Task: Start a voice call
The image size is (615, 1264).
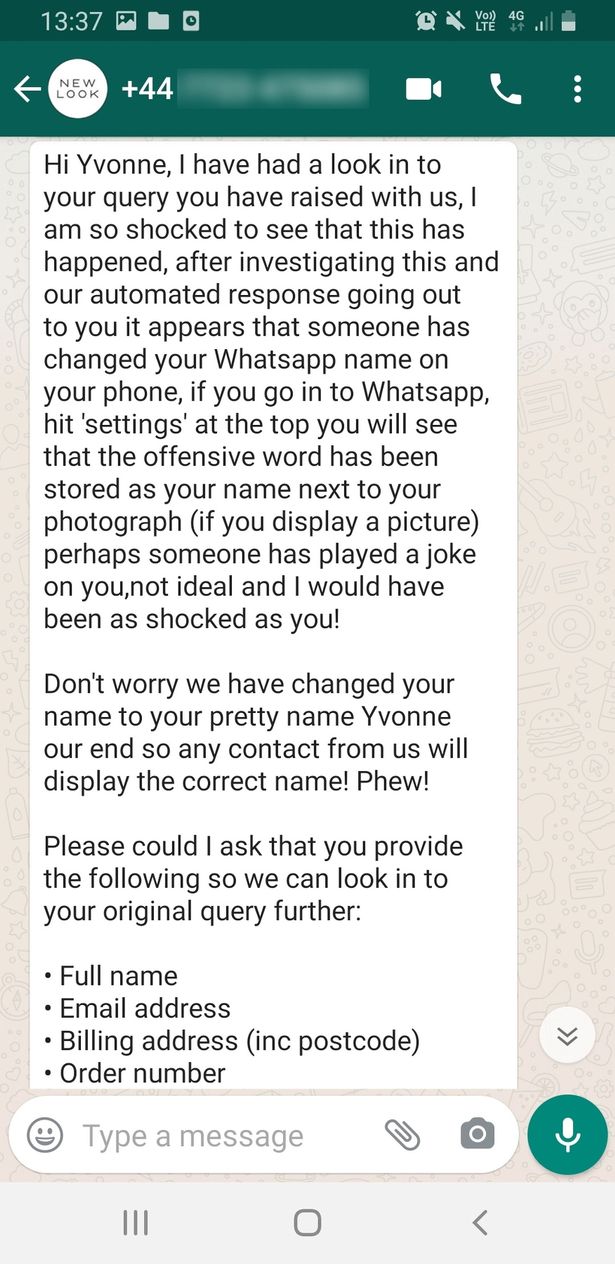Action: point(505,89)
